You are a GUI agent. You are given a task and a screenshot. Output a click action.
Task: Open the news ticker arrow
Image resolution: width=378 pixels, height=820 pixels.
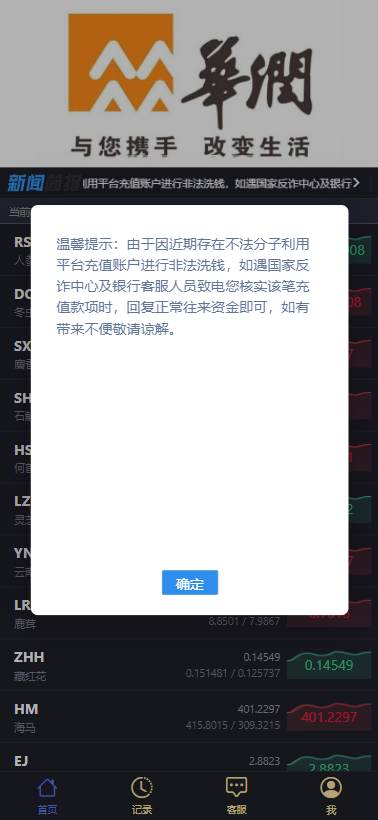click(x=357, y=183)
